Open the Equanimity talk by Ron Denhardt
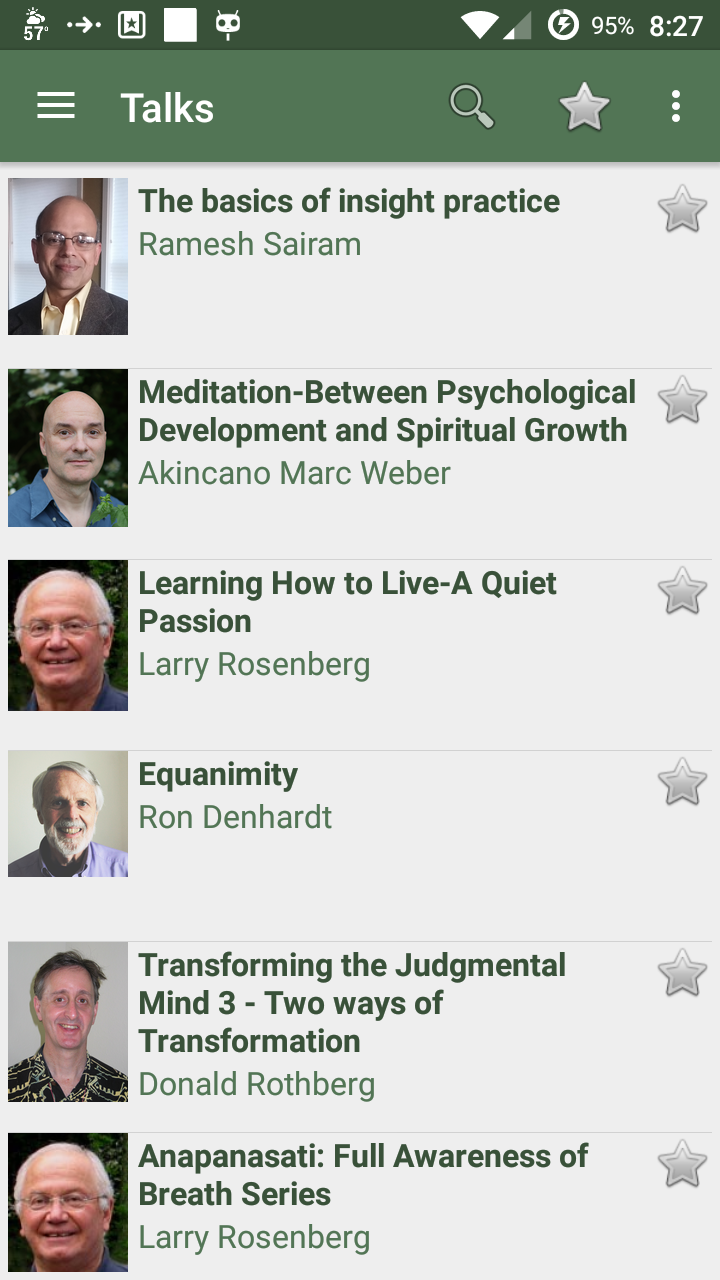Screen dimensions: 720x1280 [x=218, y=775]
